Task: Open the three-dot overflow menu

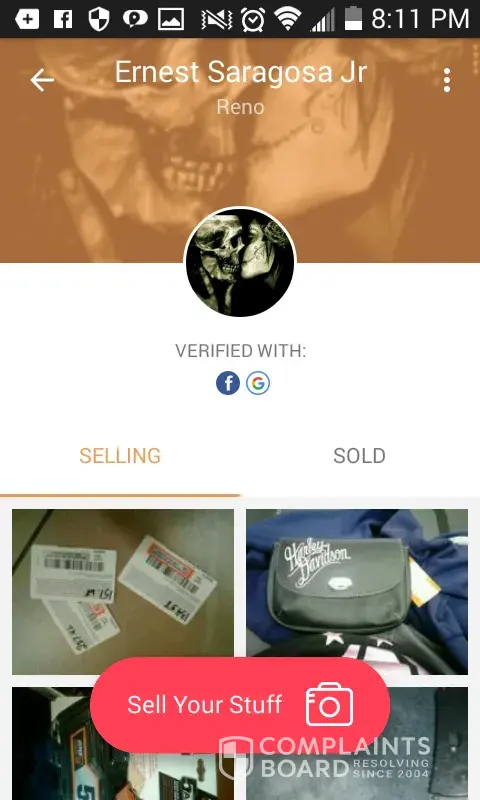Action: (447, 80)
